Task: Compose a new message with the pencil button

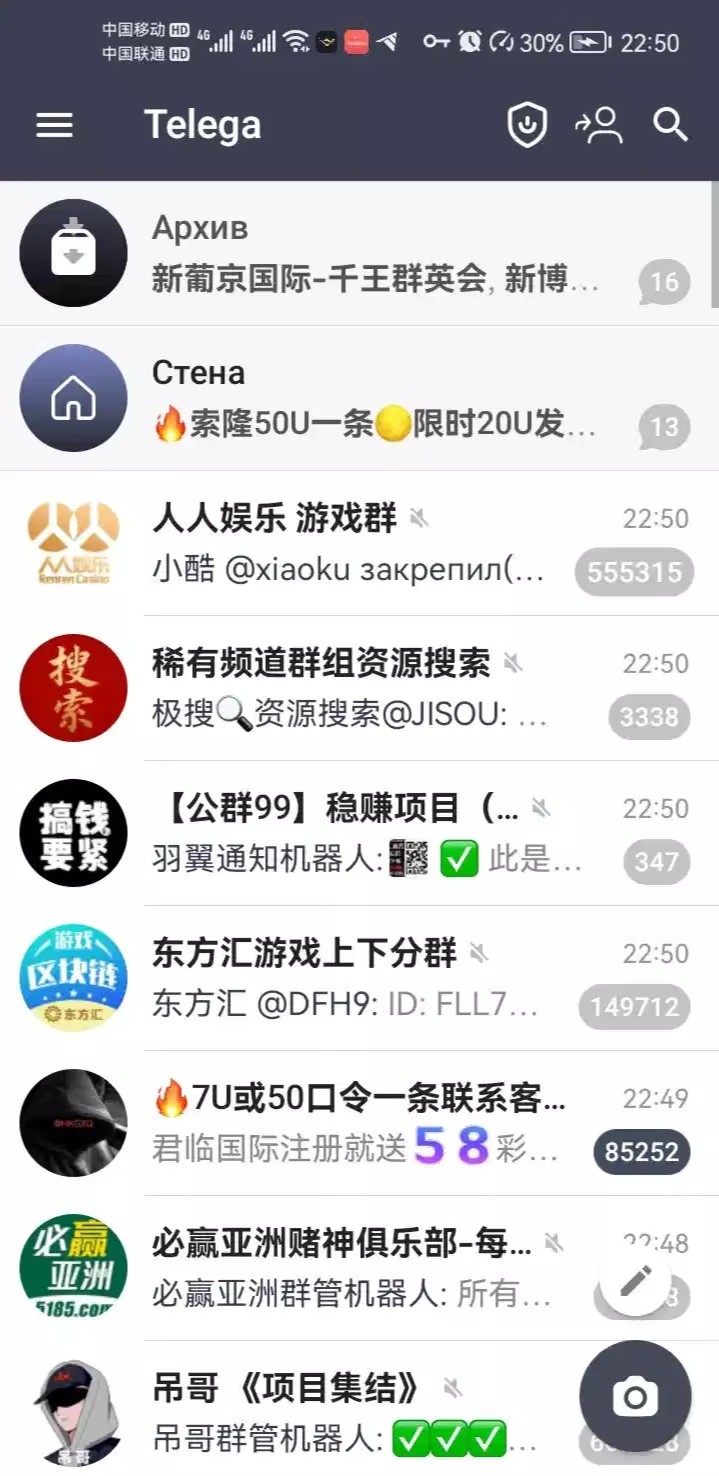Action: tap(635, 1279)
